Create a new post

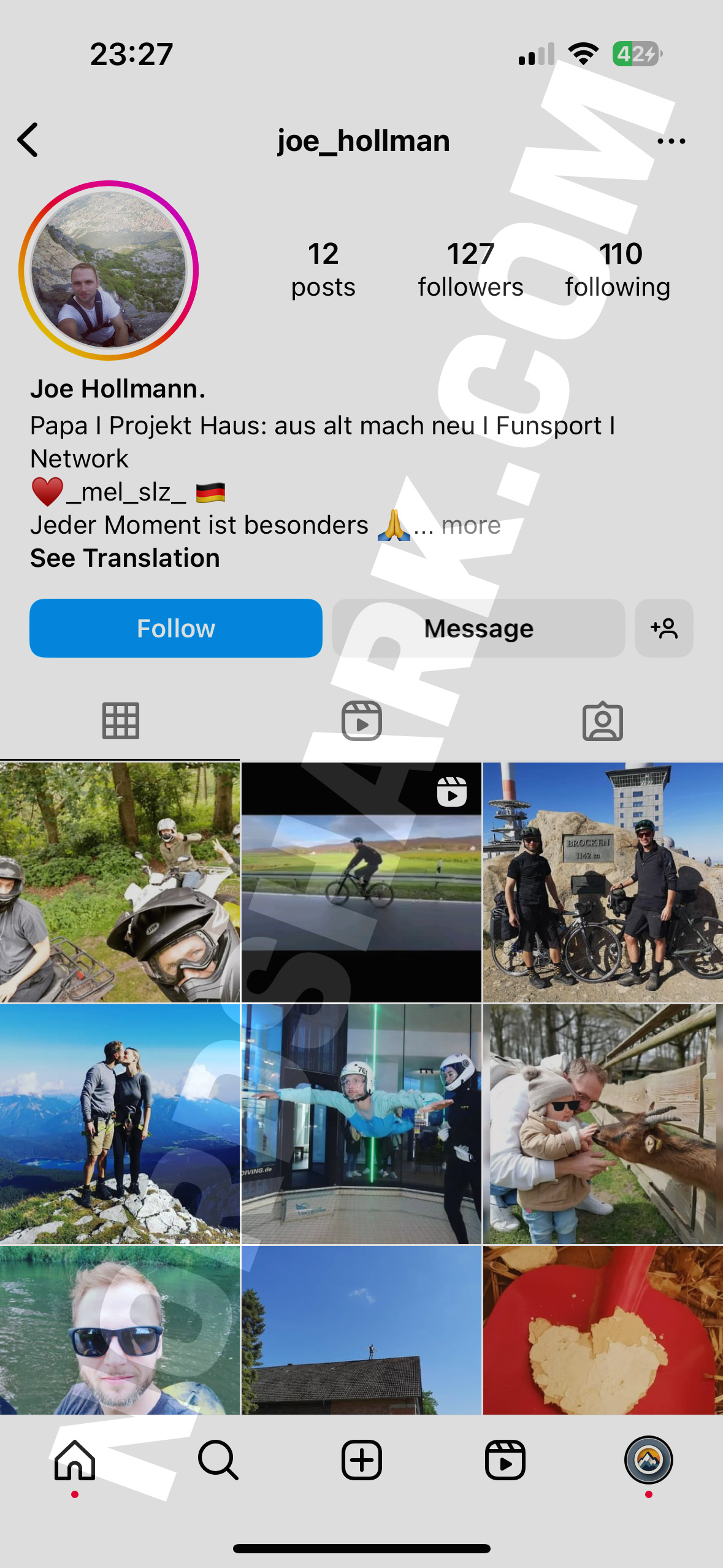coord(362,1460)
